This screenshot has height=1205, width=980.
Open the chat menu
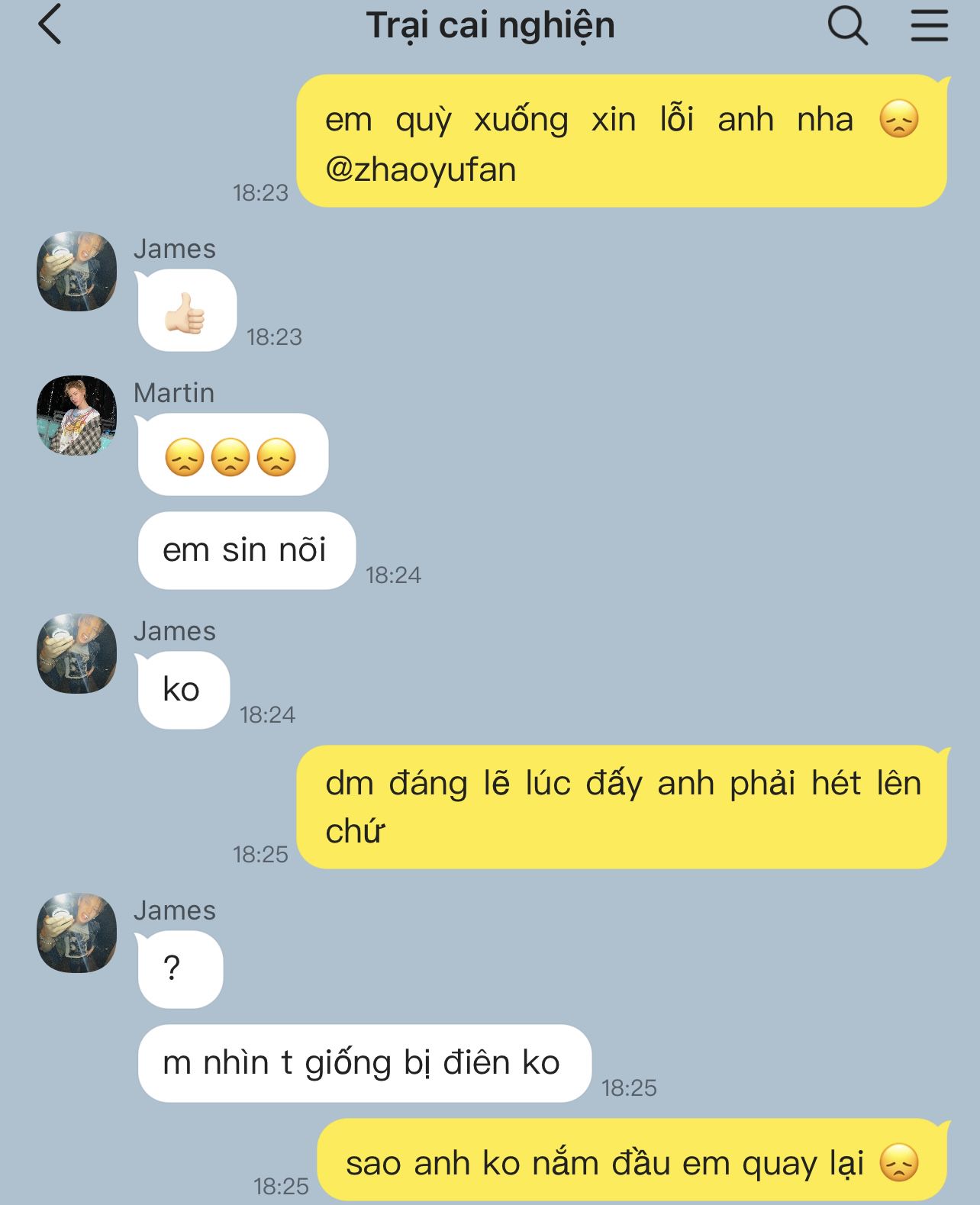[x=929, y=26]
